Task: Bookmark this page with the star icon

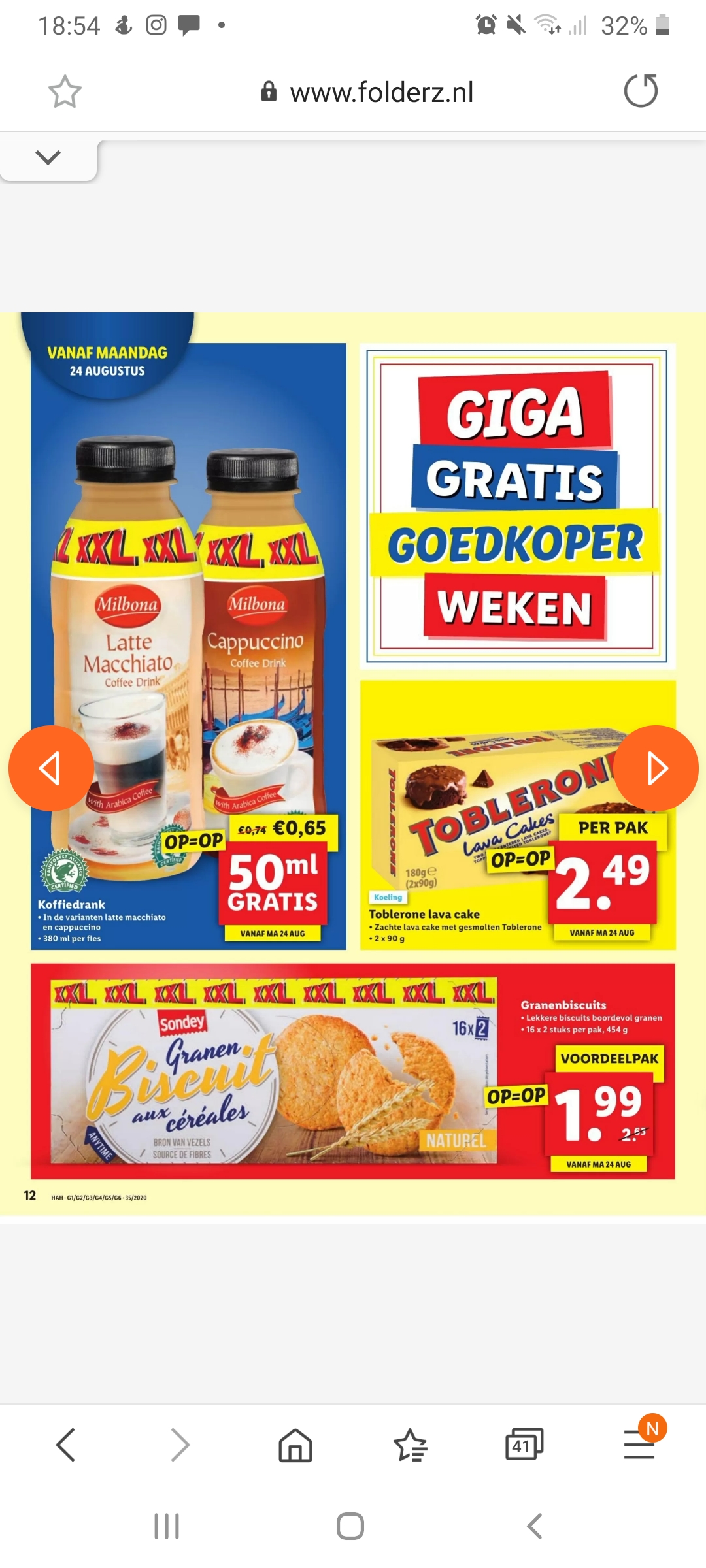Action: (65, 91)
